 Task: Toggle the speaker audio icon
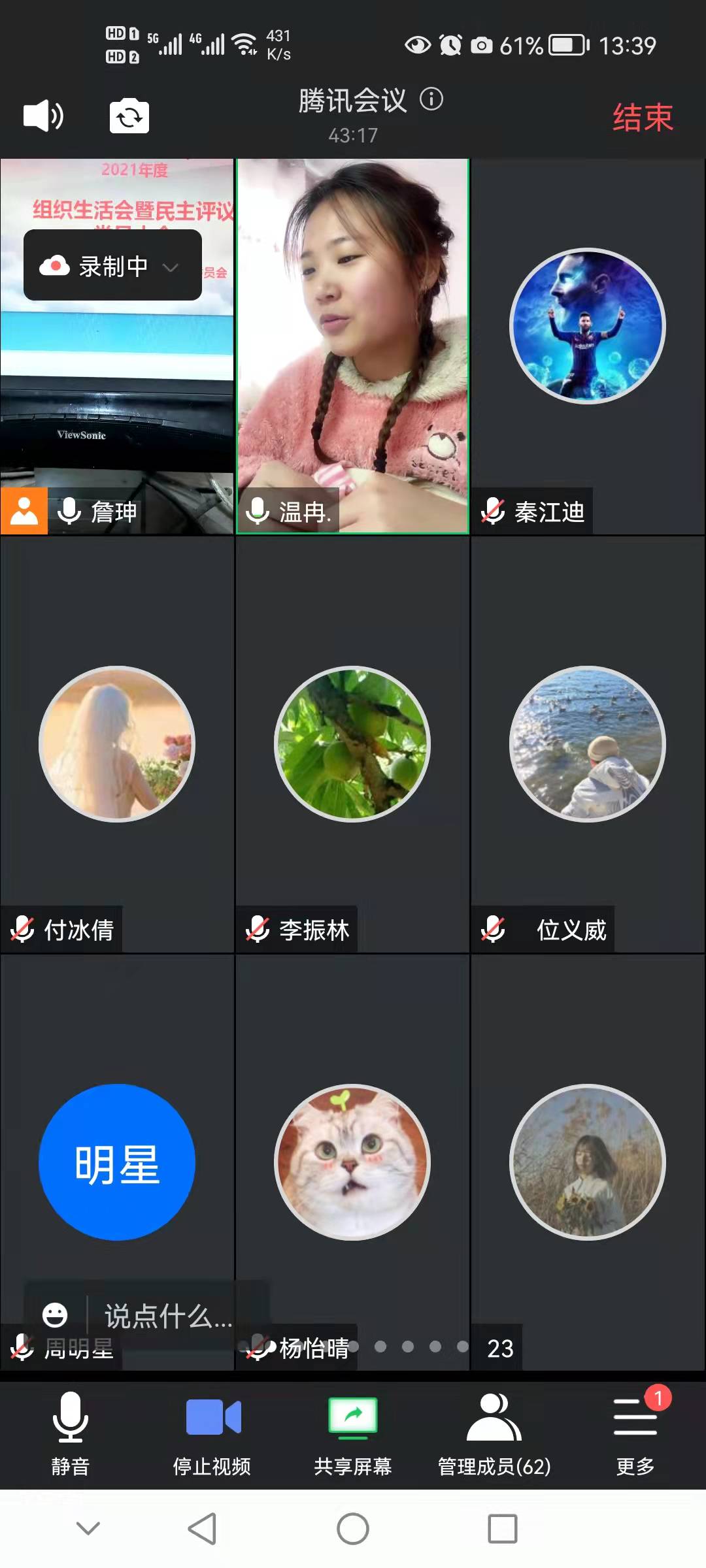[x=43, y=116]
